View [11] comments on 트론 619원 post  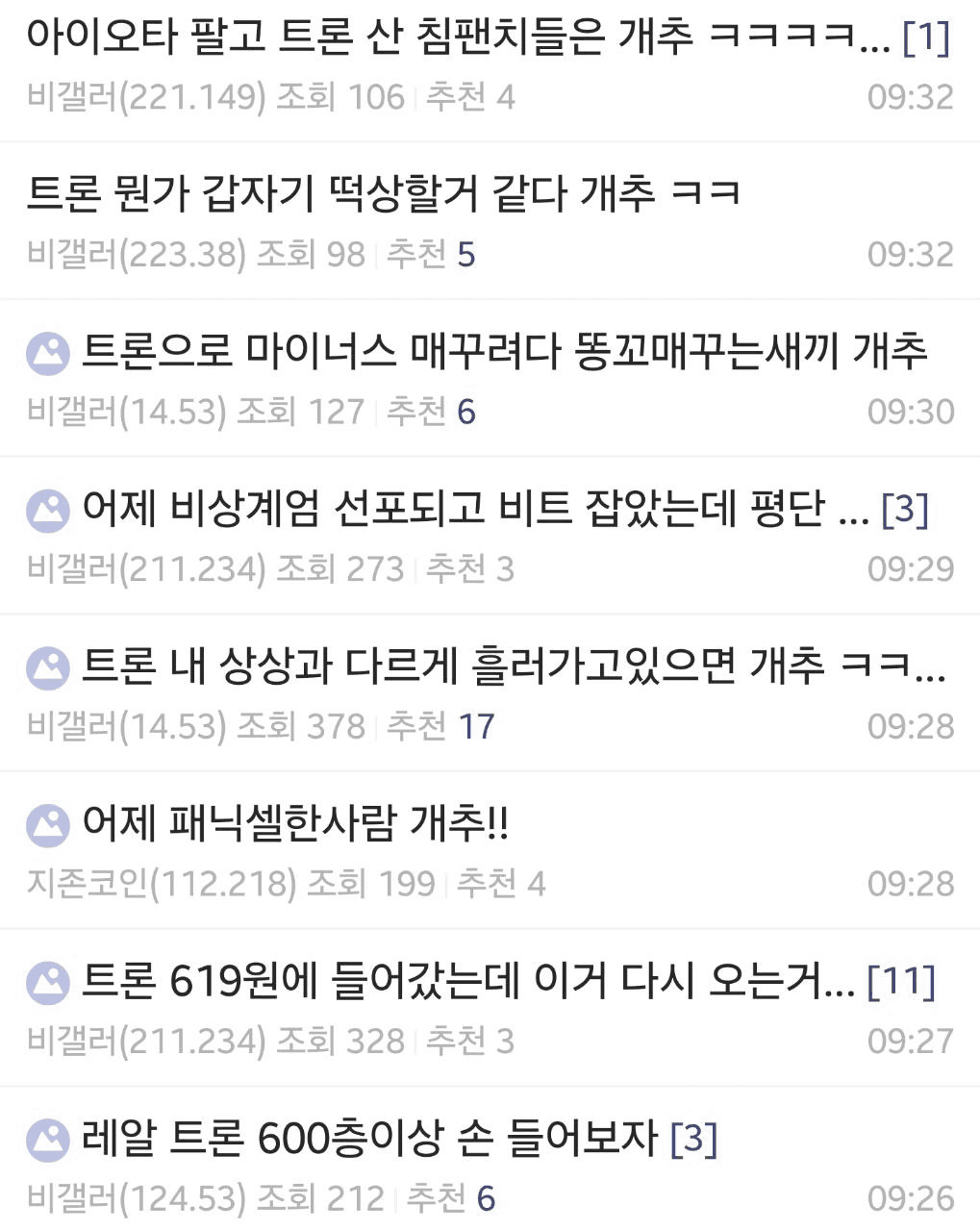pos(900,981)
